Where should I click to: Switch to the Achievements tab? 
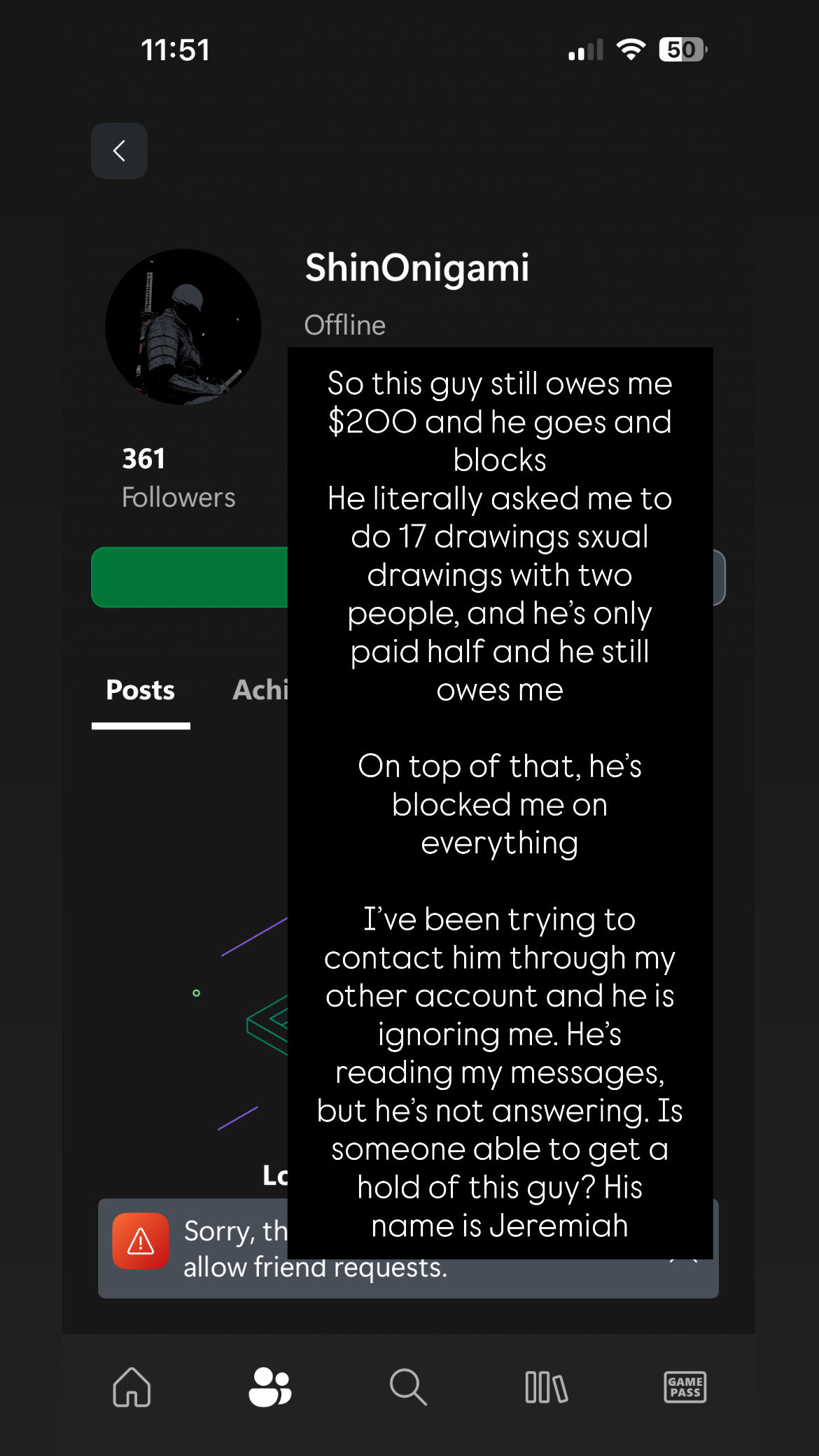coord(260,690)
